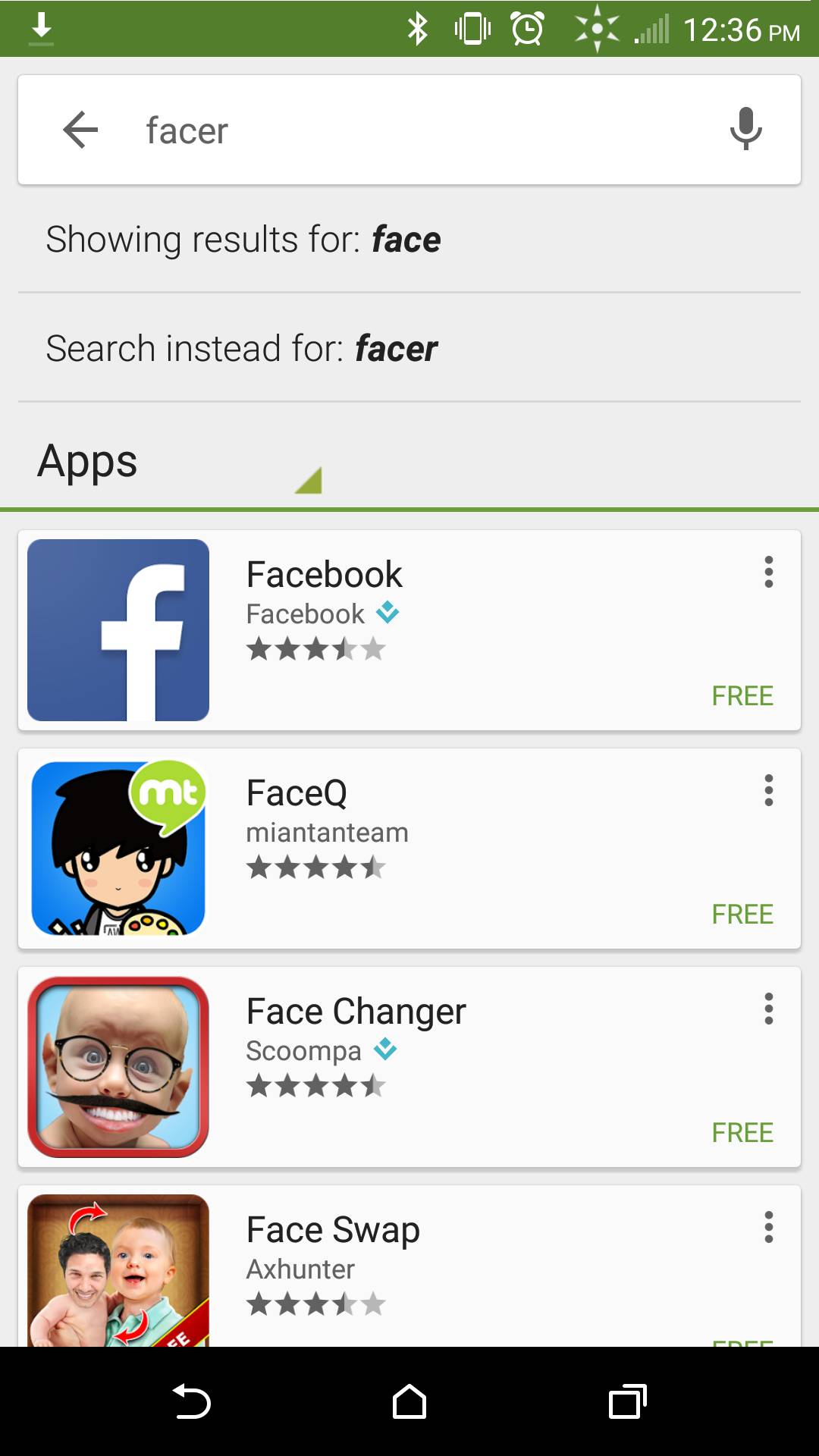
Task: Go to the home screen
Action: click(x=409, y=1401)
